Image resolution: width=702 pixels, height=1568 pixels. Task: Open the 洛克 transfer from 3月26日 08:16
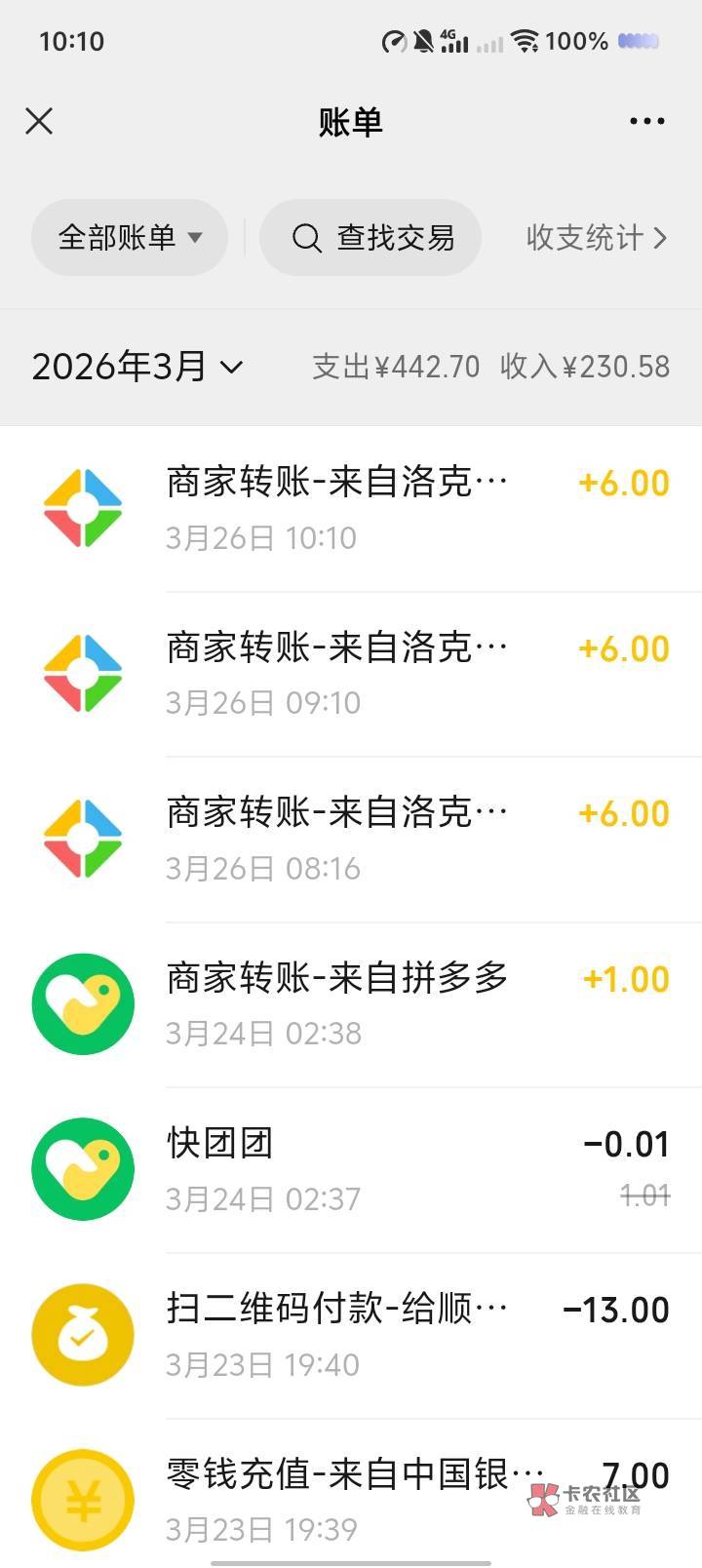351,840
